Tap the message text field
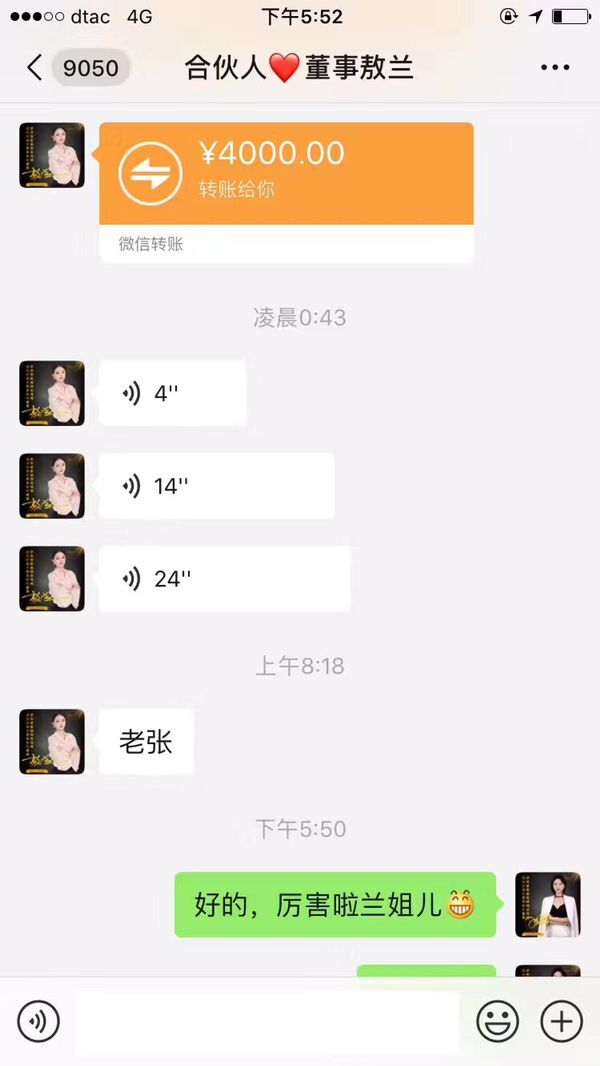 point(267,1021)
